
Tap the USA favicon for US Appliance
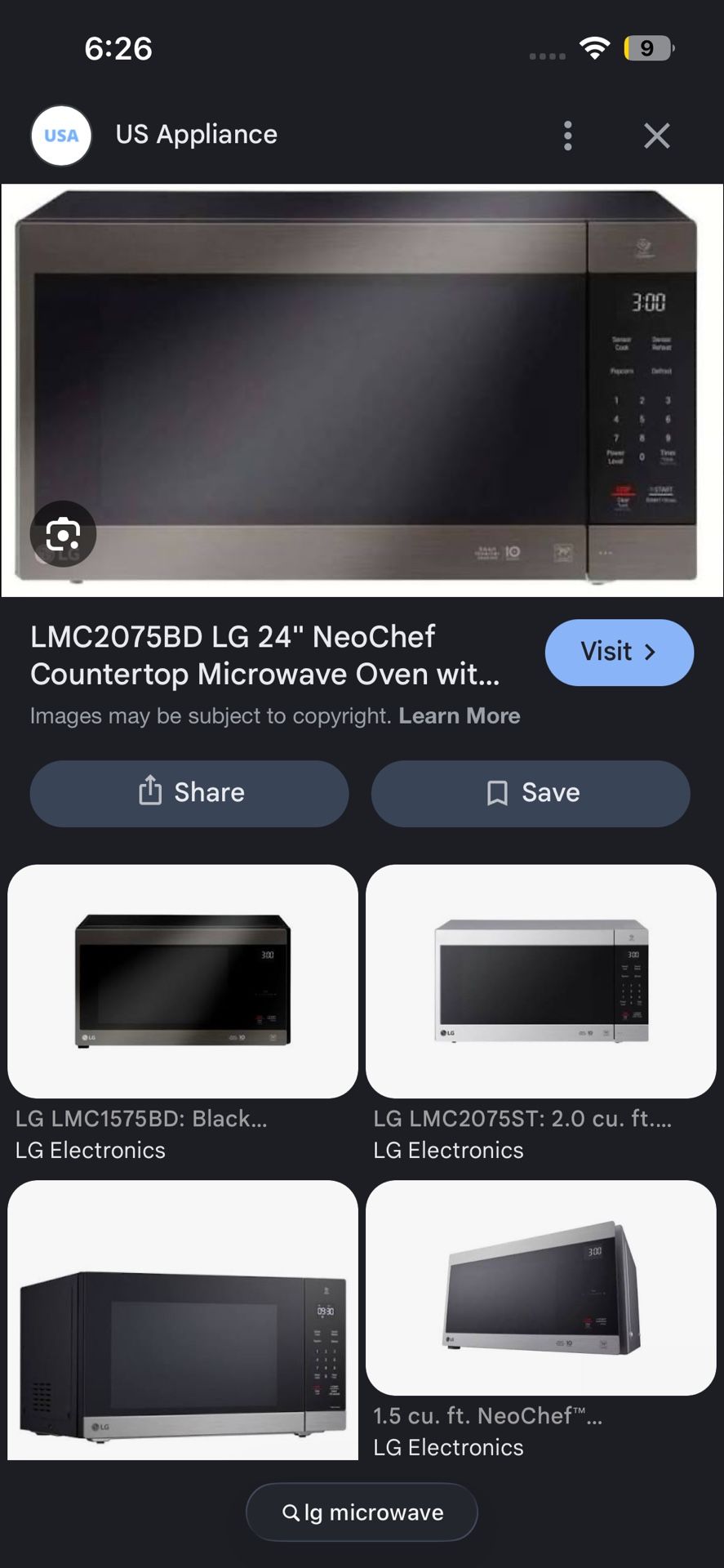(x=60, y=136)
